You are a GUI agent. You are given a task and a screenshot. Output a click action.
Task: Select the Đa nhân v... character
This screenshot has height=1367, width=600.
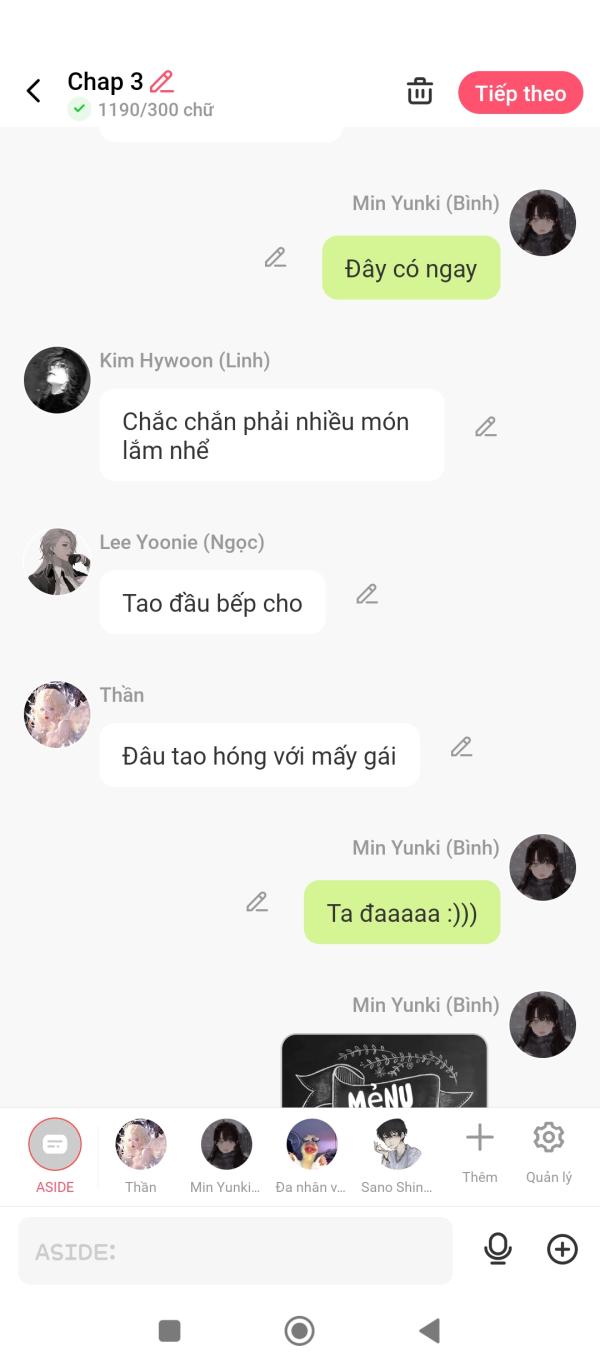(x=311, y=1156)
